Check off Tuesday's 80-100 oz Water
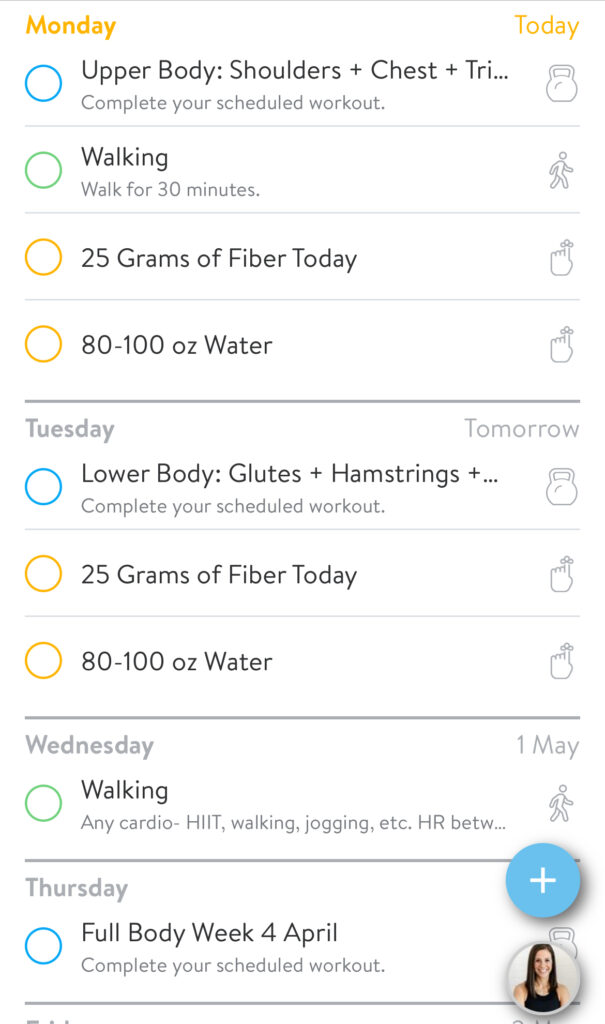This screenshot has width=605, height=1024. pos(43,660)
